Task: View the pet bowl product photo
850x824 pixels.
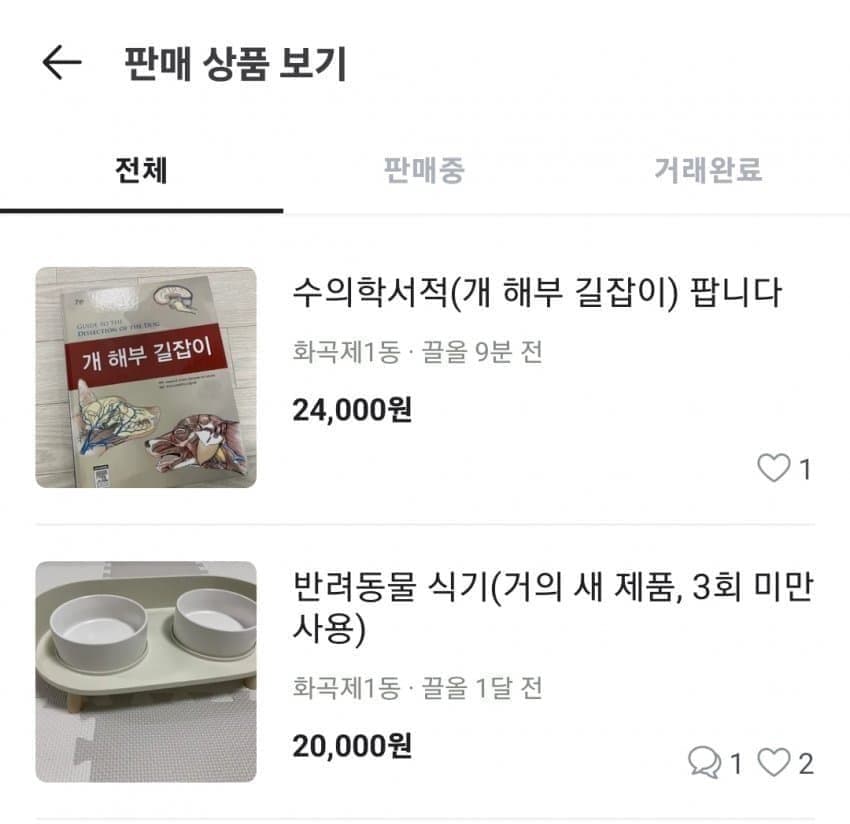Action: click(146, 672)
